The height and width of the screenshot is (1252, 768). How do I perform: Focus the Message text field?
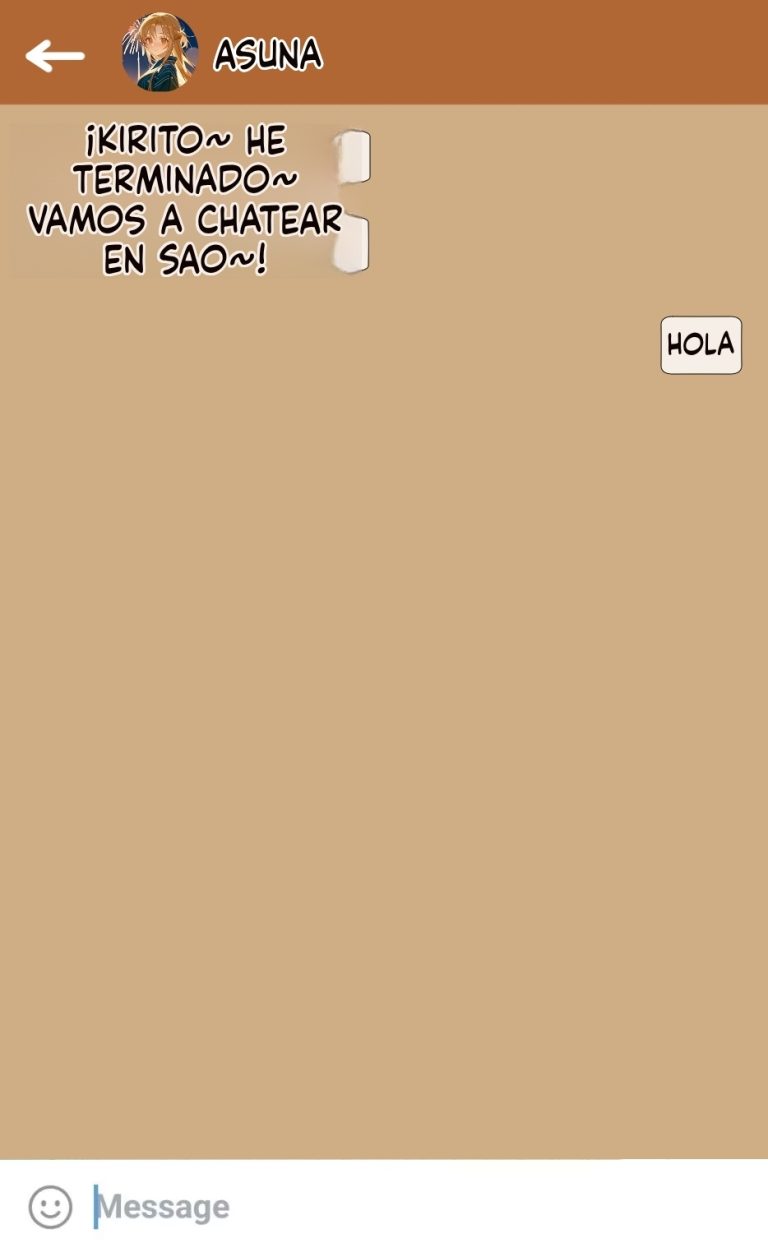point(400,1207)
